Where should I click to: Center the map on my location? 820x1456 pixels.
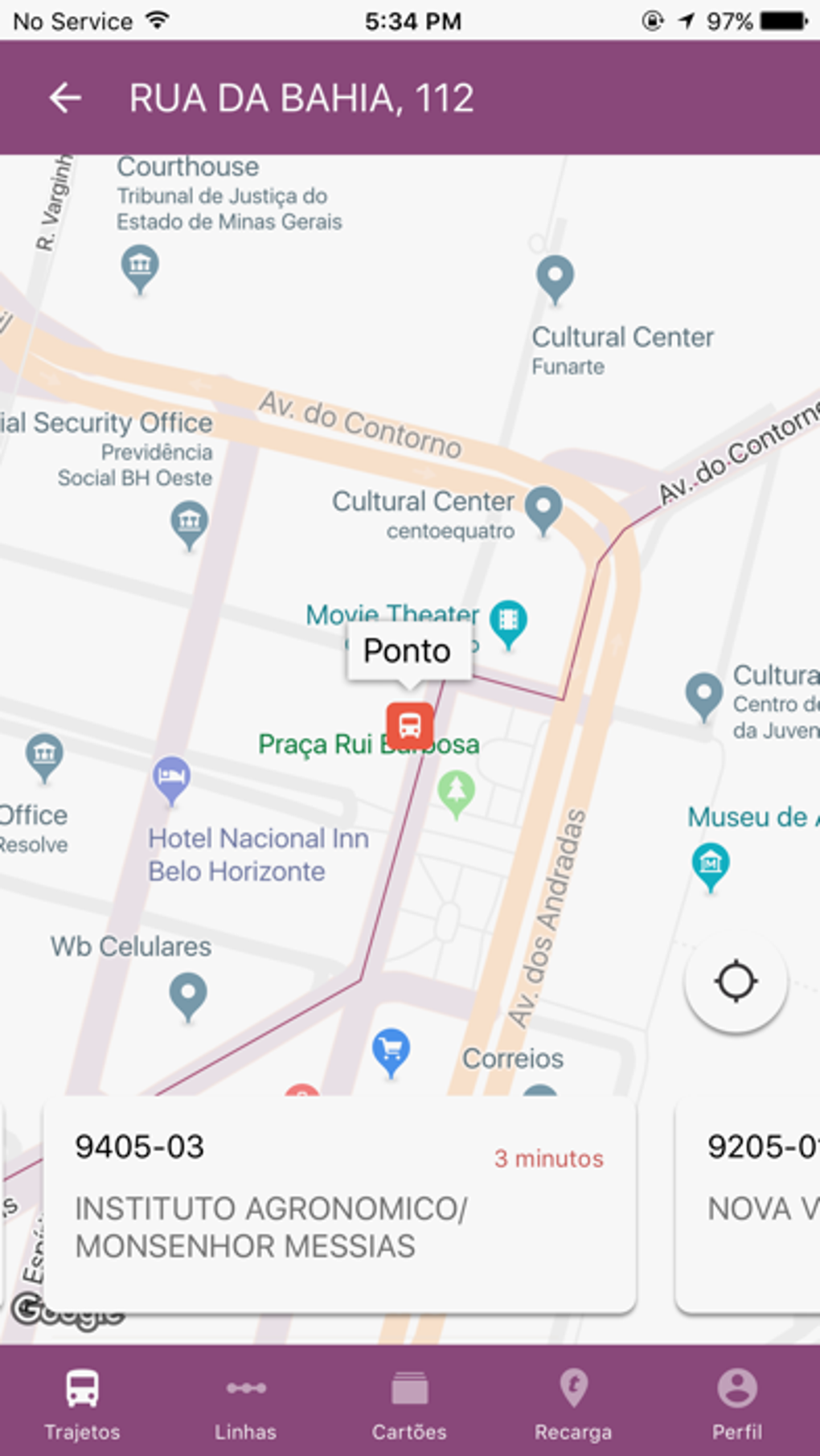coord(736,981)
